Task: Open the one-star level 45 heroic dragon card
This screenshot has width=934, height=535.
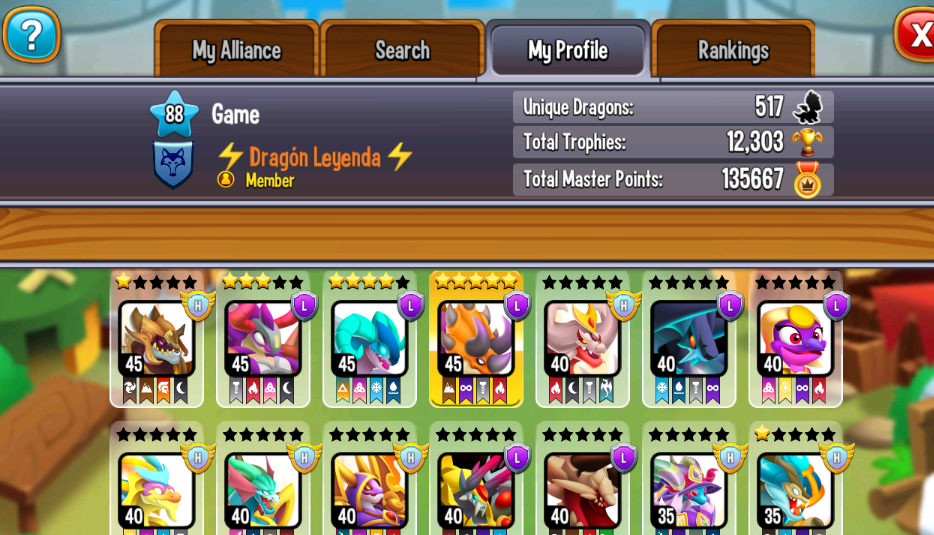Action: tap(156, 340)
